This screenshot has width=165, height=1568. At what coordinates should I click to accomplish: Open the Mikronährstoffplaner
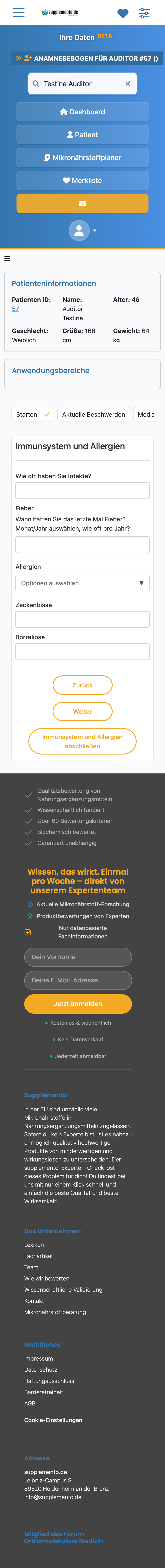[x=82, y=158]
